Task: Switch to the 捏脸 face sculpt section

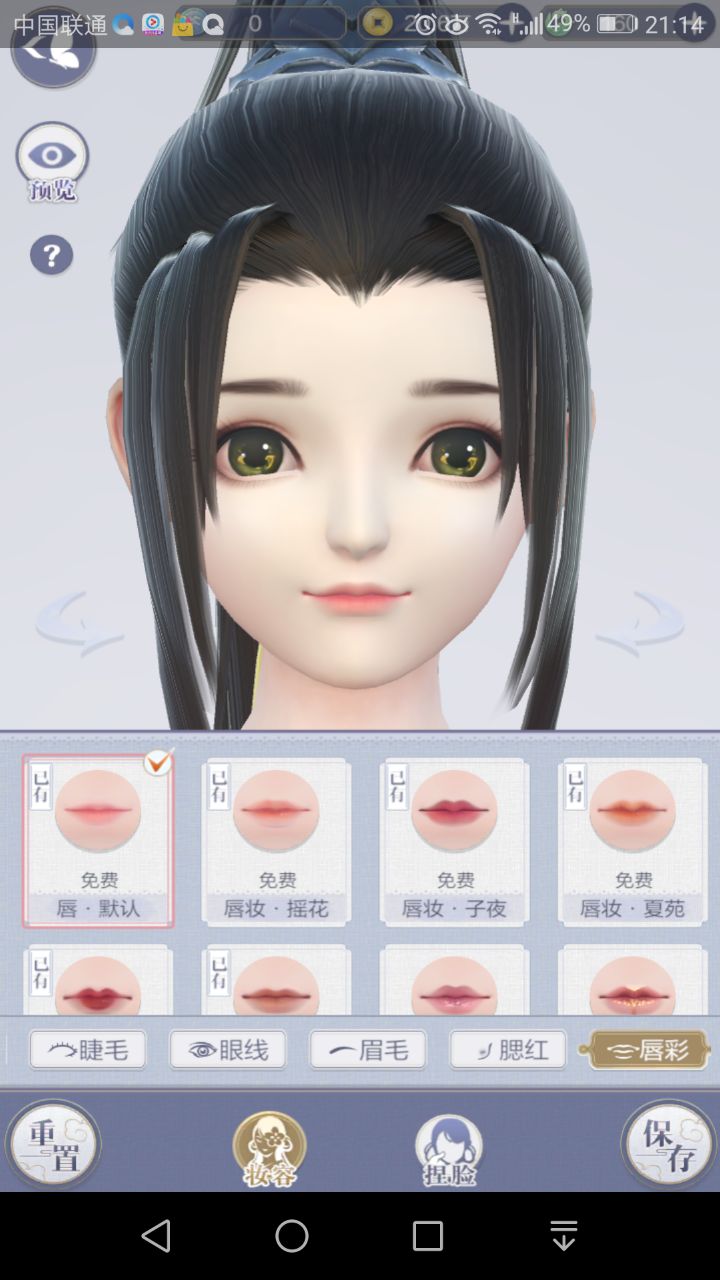Action: tap(449, 1150)
